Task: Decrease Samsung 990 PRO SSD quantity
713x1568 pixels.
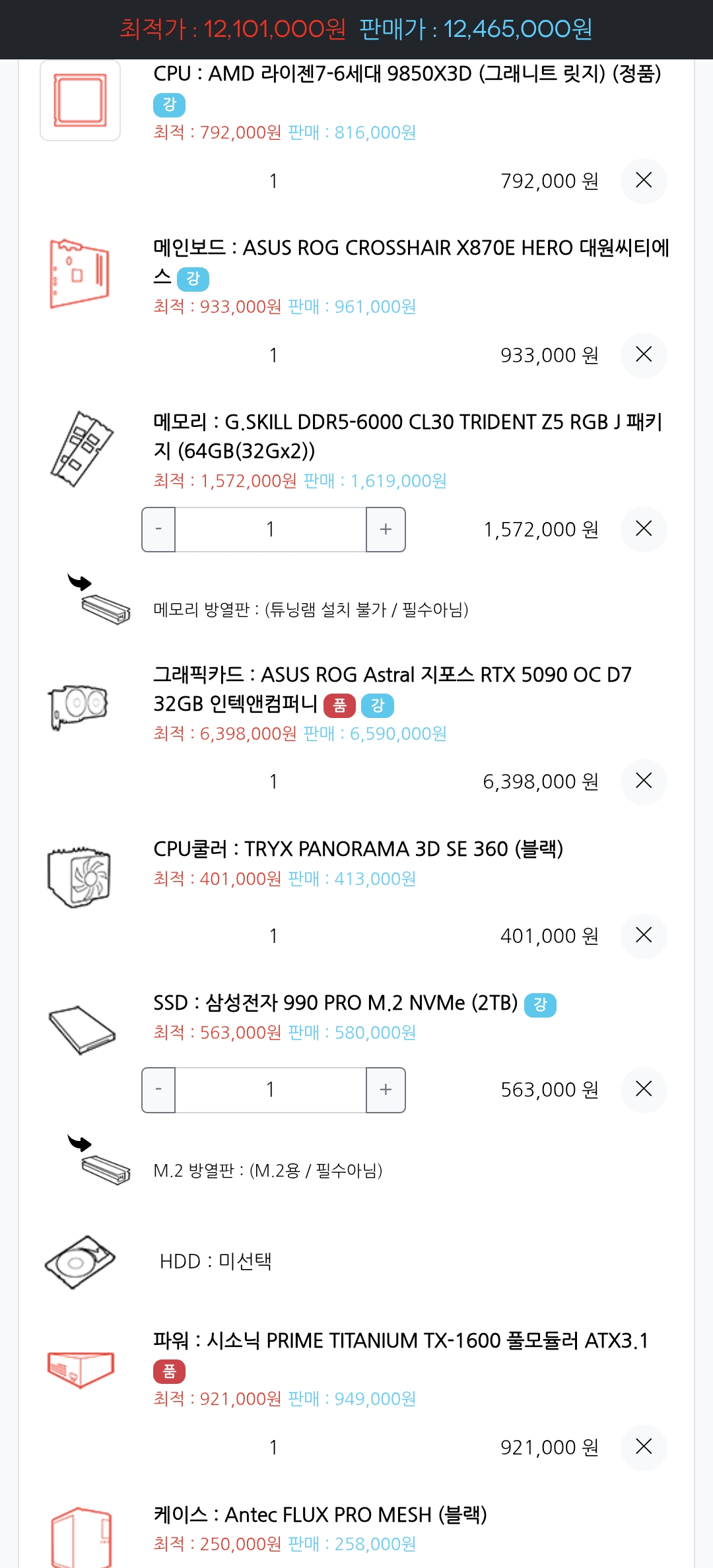Action: (x=158, y=1090)
